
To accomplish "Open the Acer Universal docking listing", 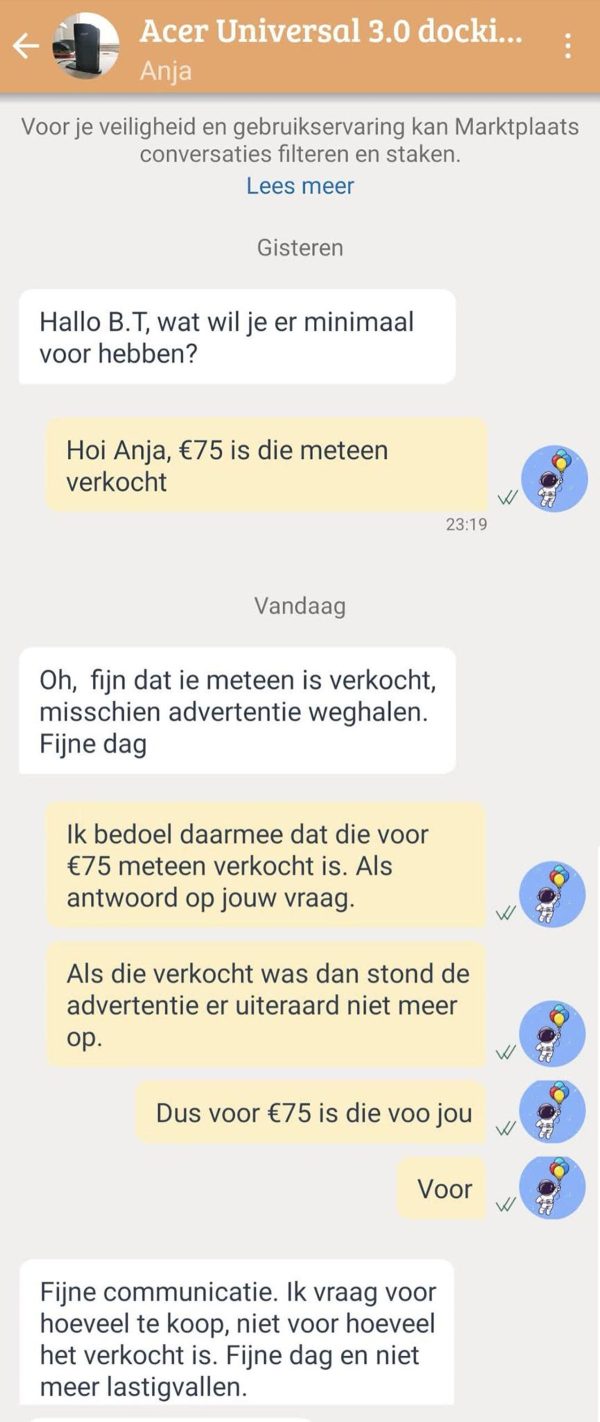I will coord(330,32).
